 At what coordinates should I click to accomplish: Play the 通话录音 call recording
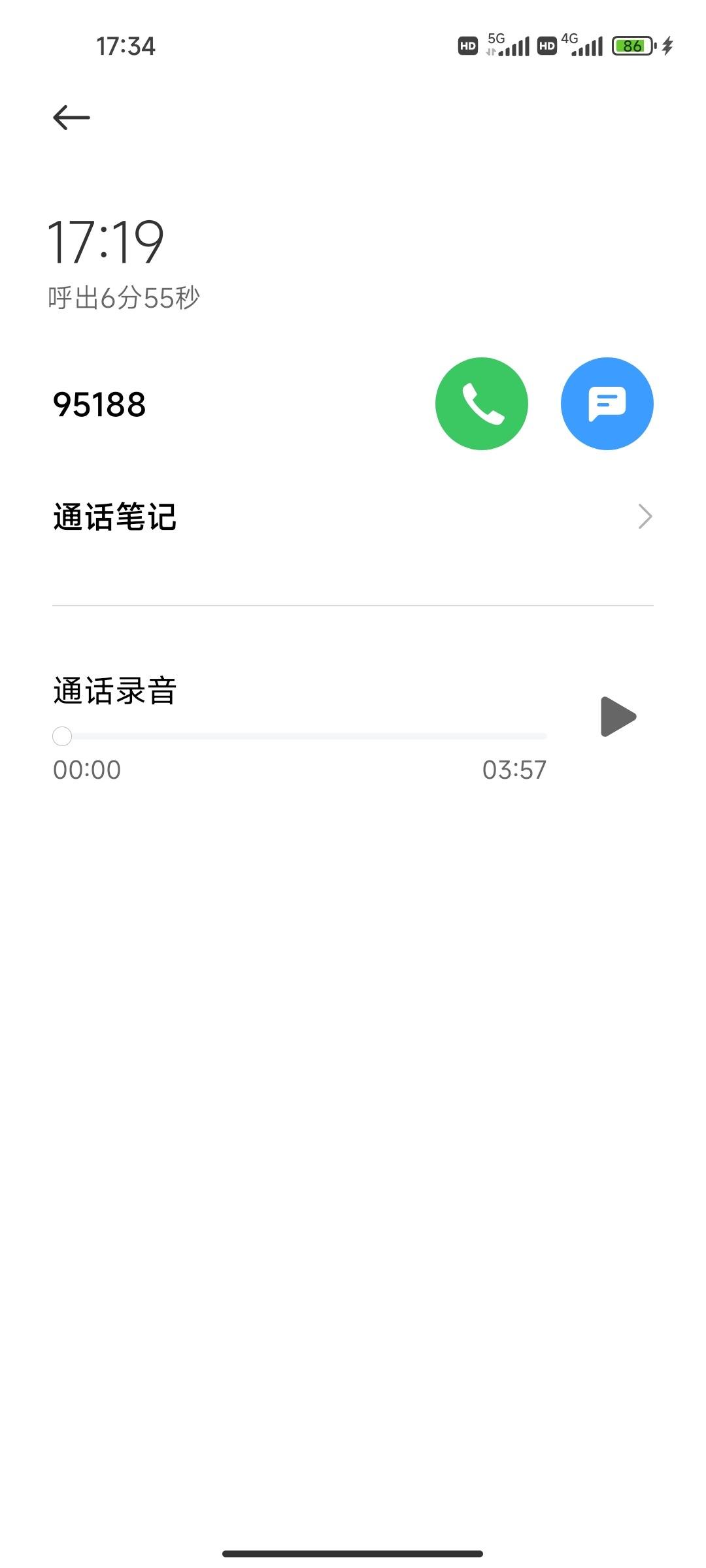click(618, 717)
